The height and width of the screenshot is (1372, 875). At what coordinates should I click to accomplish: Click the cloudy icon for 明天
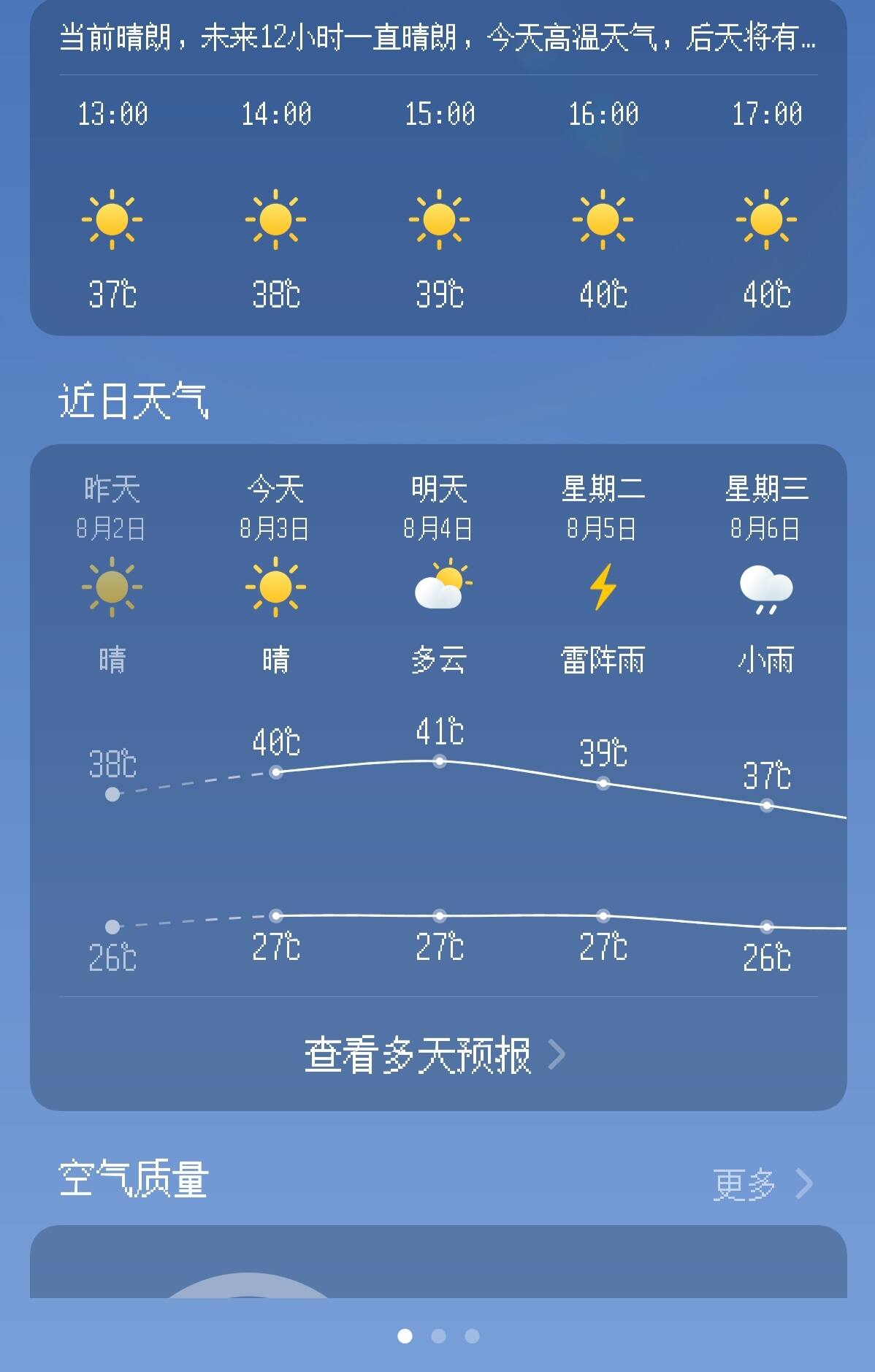click(x=439, y=588)
